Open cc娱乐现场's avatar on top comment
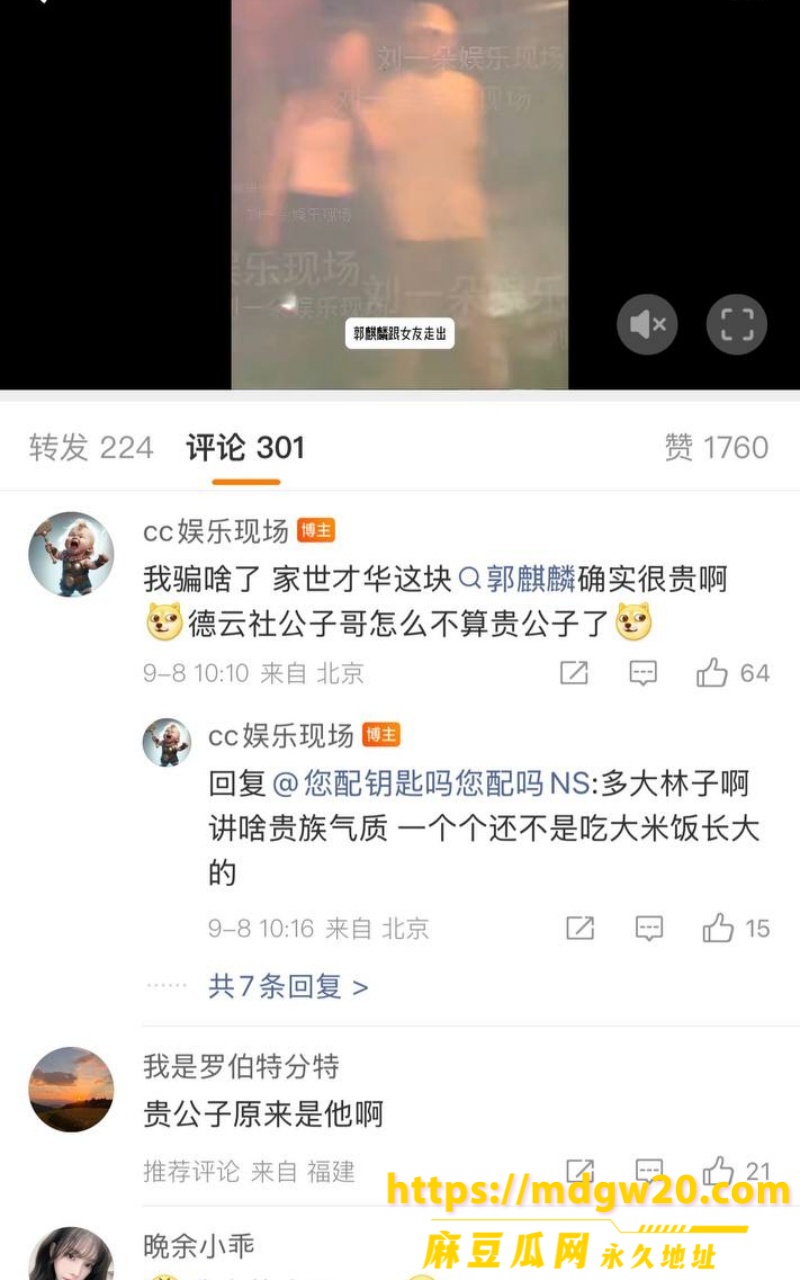 [71, 554]
